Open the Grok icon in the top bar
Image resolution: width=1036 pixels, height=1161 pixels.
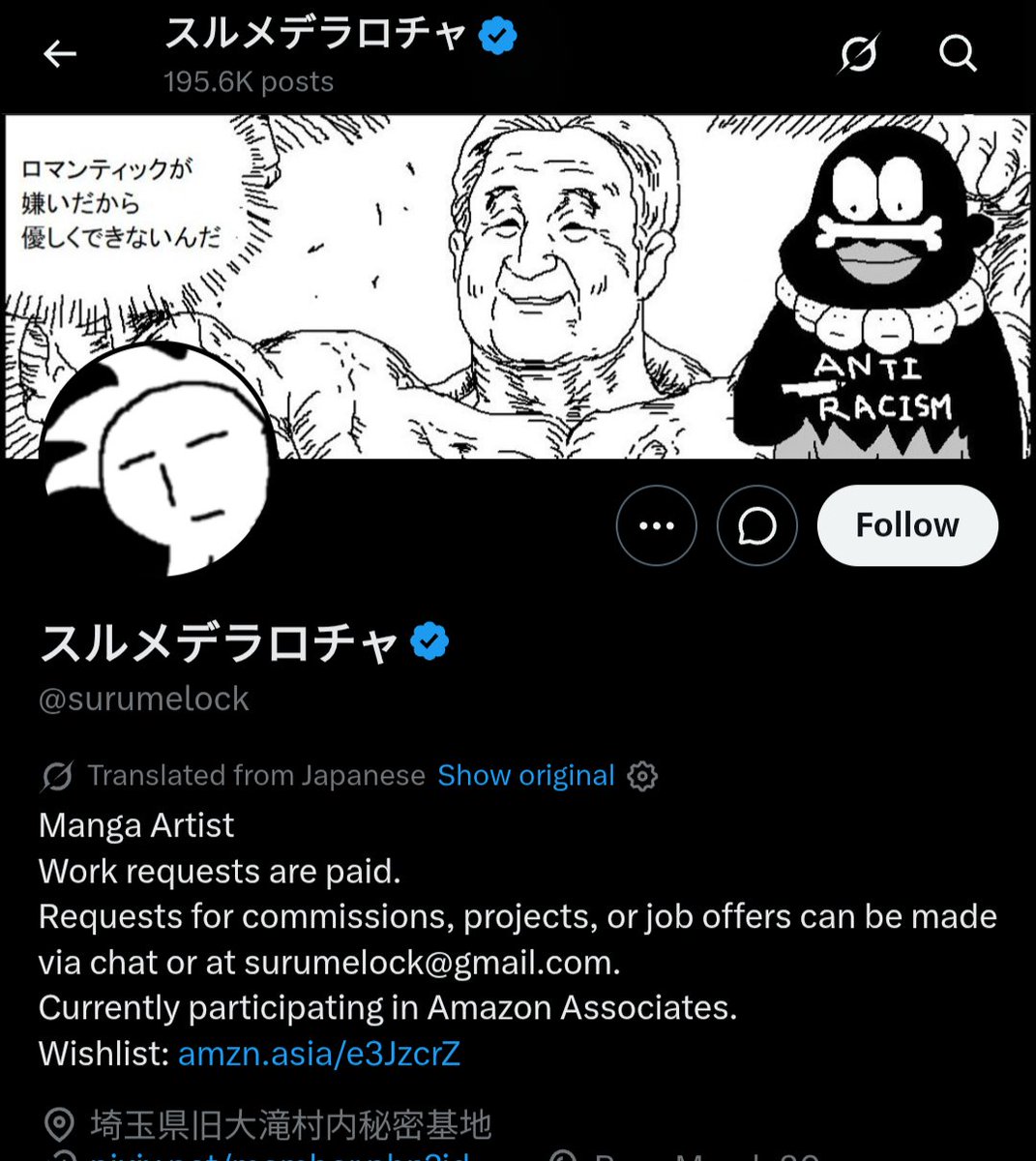pyautogui.click(x=858, y=54)
